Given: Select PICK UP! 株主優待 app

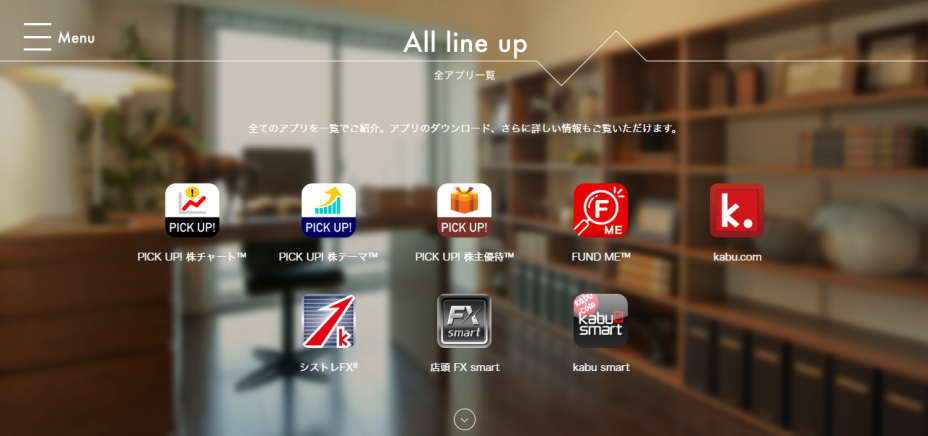Looking at the screenshot, I should [x=464, y=211].
